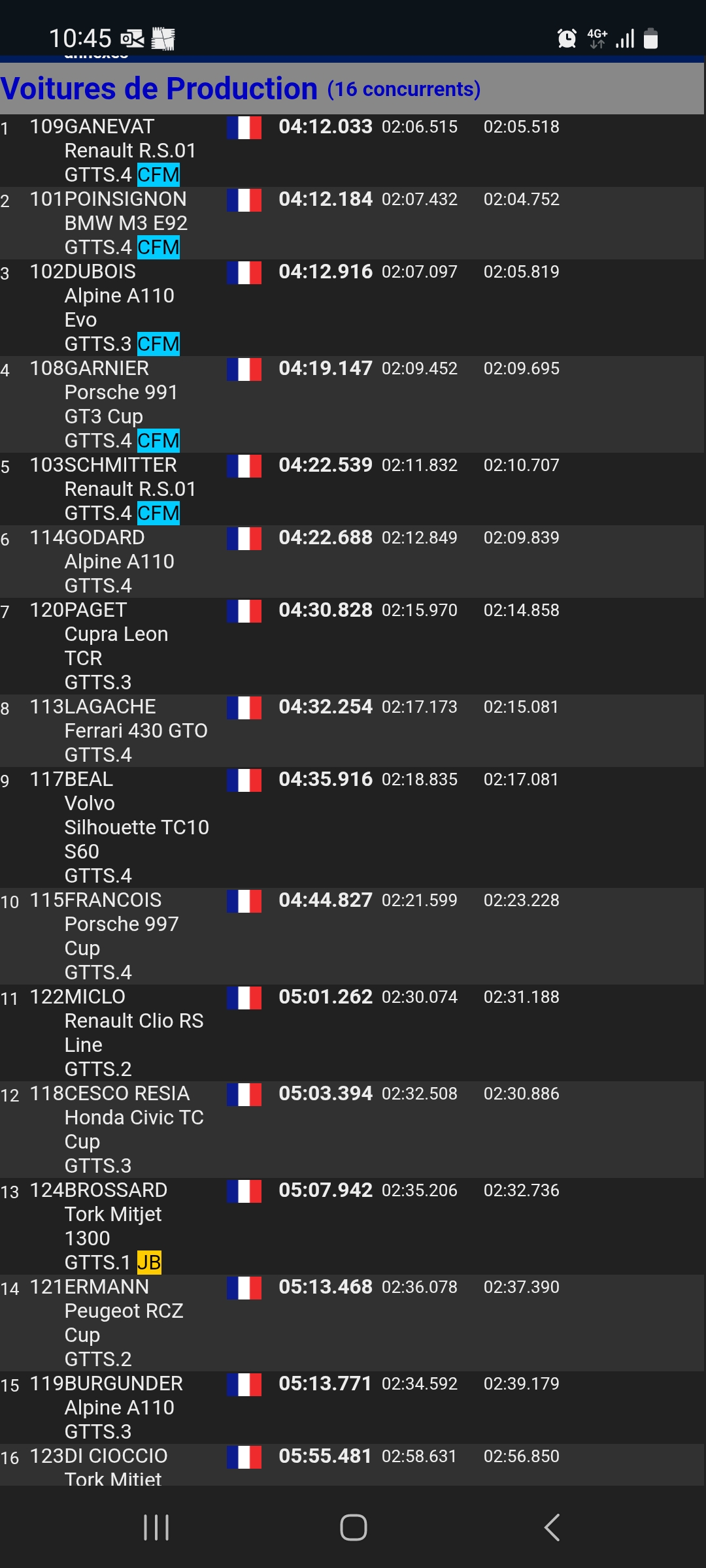706x1568 pixels.
Task: Open the recent apps view
Action: [156, 1527]
